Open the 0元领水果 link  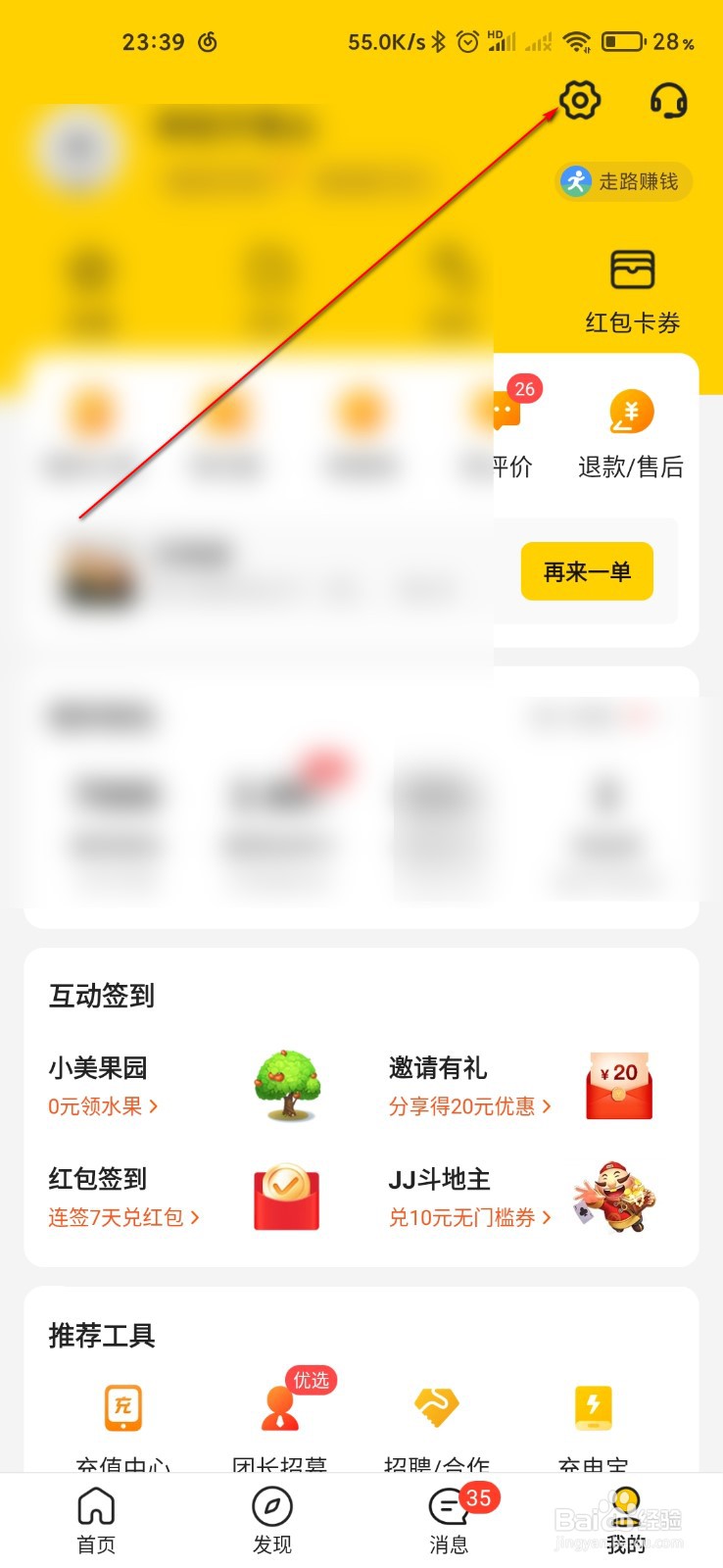point(96,1105)
